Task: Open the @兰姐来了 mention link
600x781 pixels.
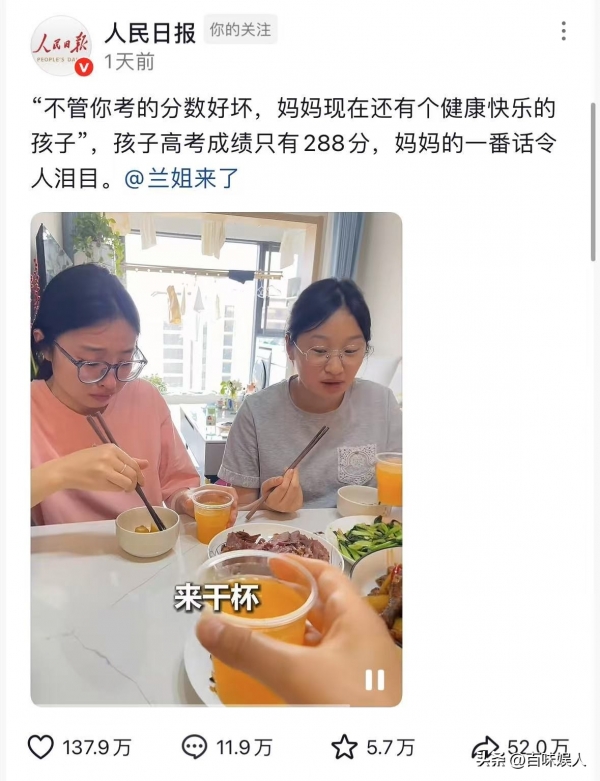Action: click(181, 180)
